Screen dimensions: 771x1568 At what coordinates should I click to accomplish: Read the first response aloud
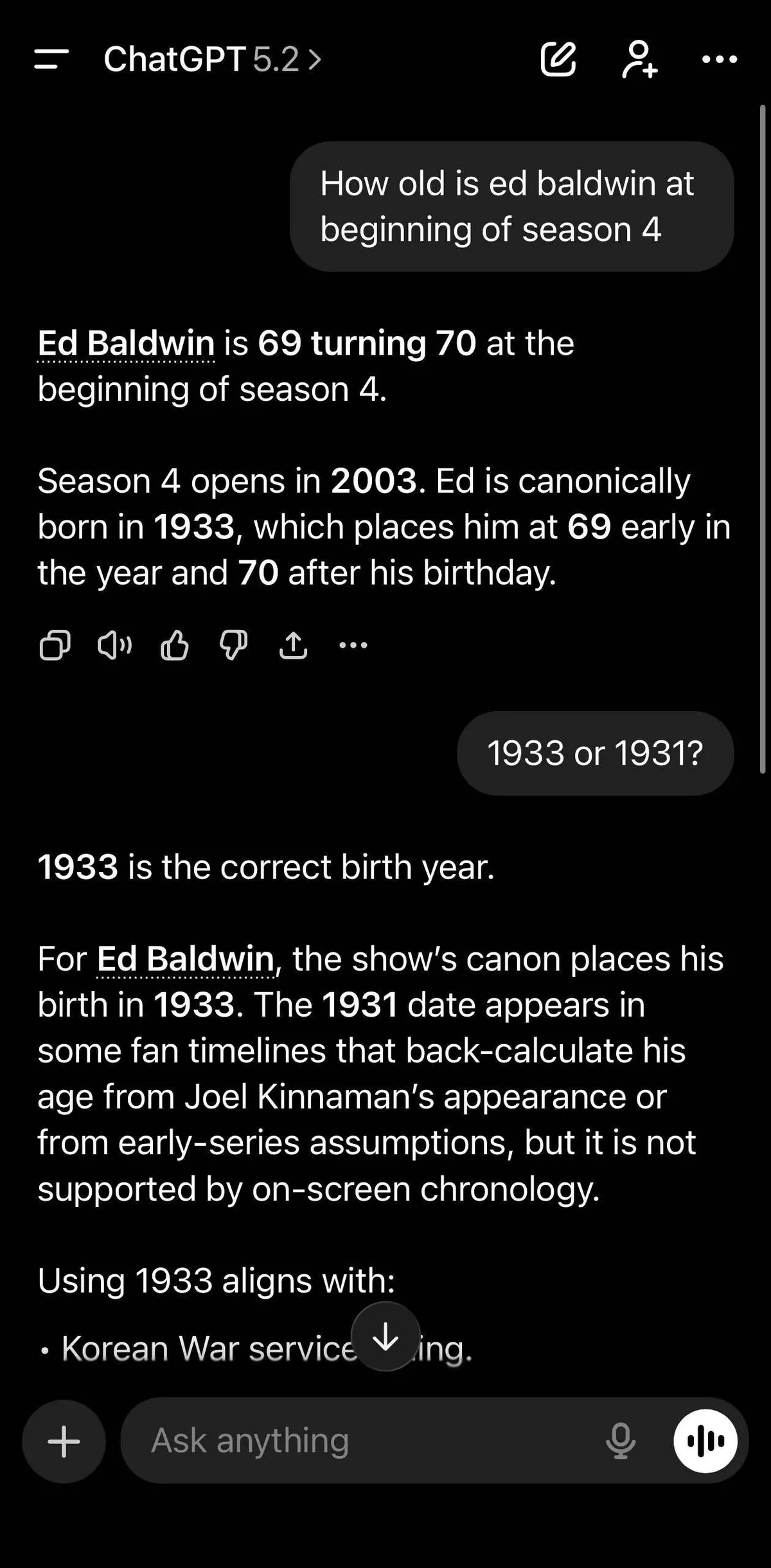[114, 645]
